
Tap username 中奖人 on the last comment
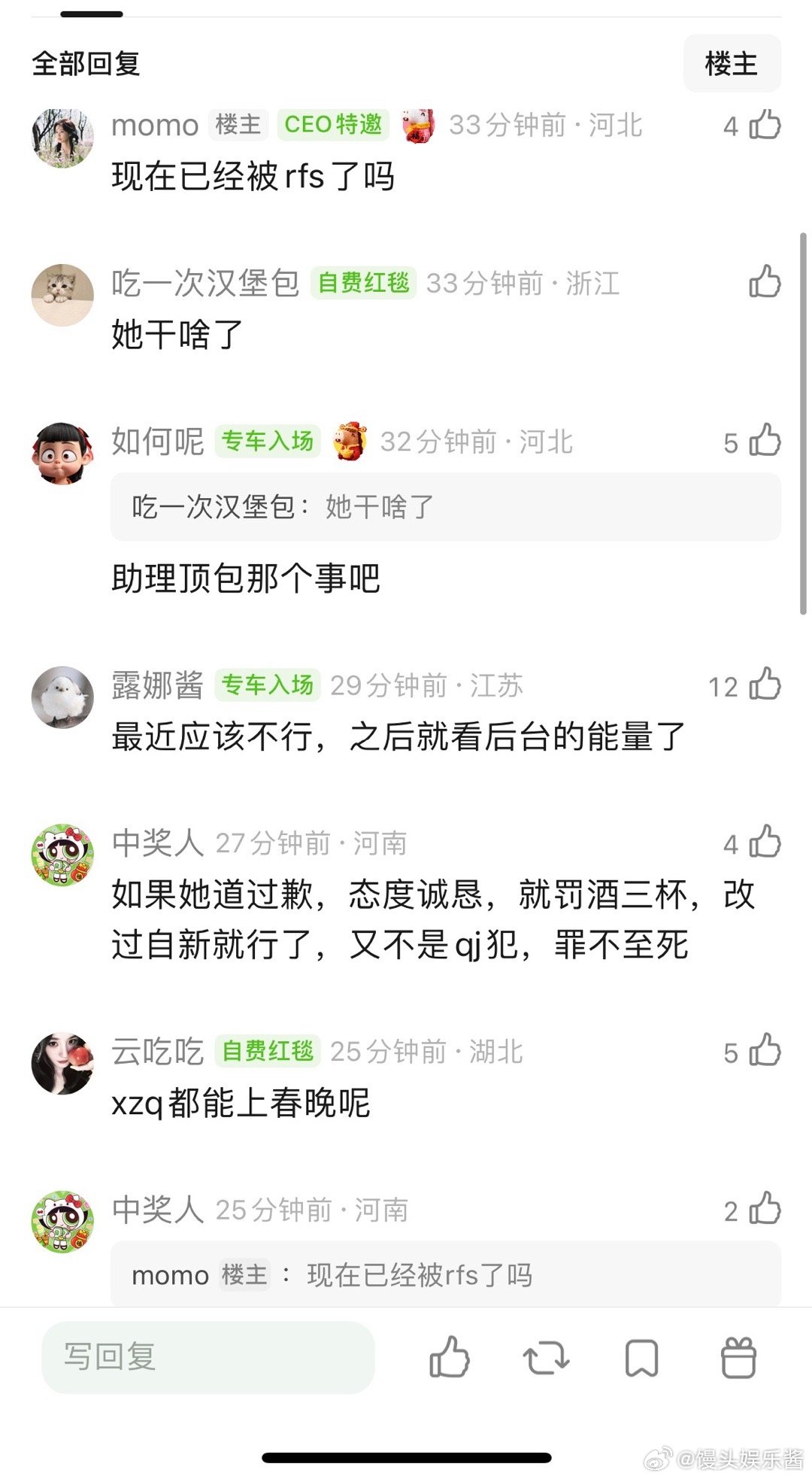pyautogui.click(x=158, y=1211)
